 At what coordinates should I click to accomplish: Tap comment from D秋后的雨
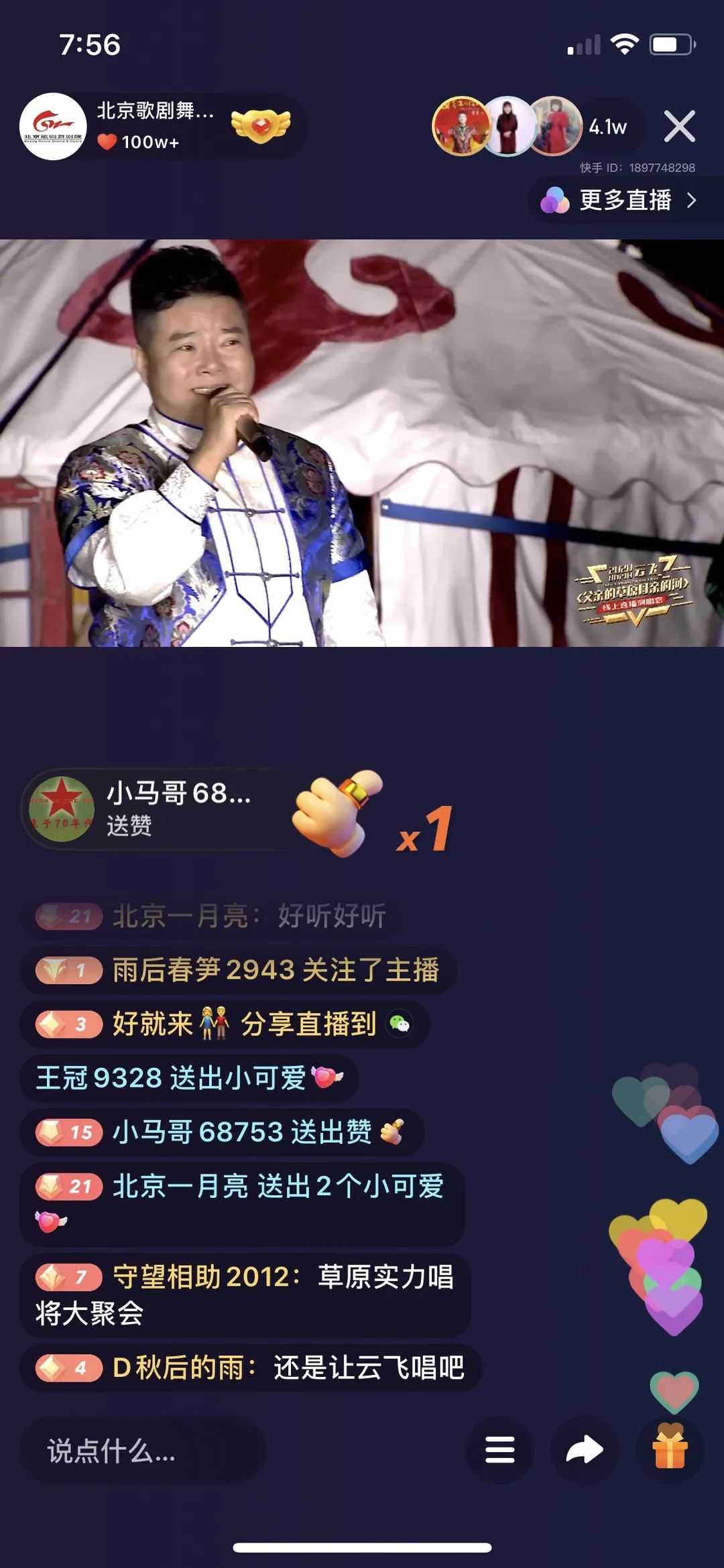click(x=251, y=1368)
